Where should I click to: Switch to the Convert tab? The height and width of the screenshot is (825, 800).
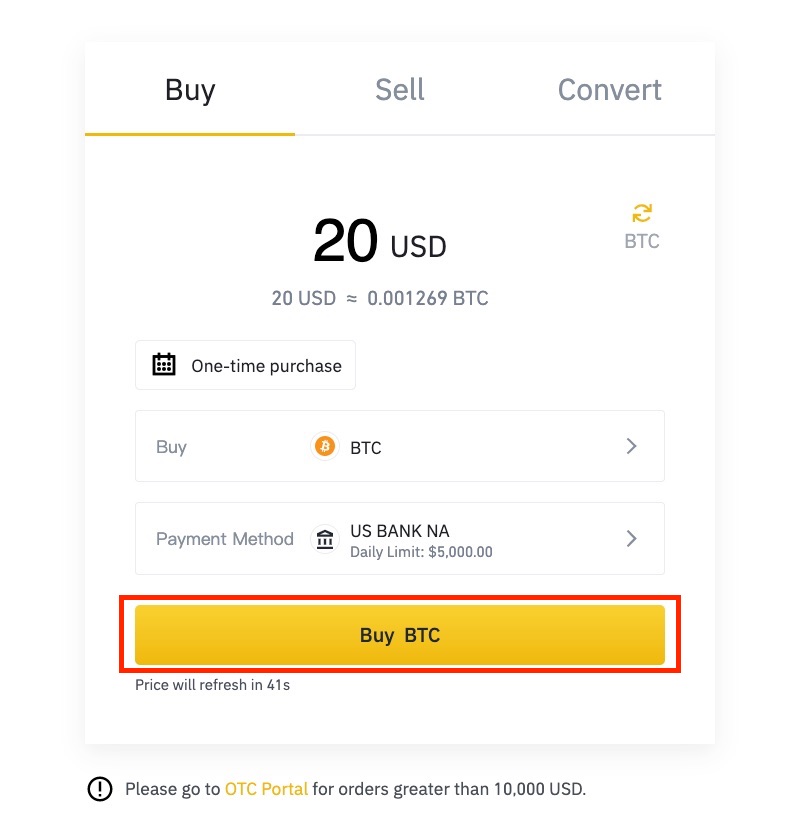[609, 90]
